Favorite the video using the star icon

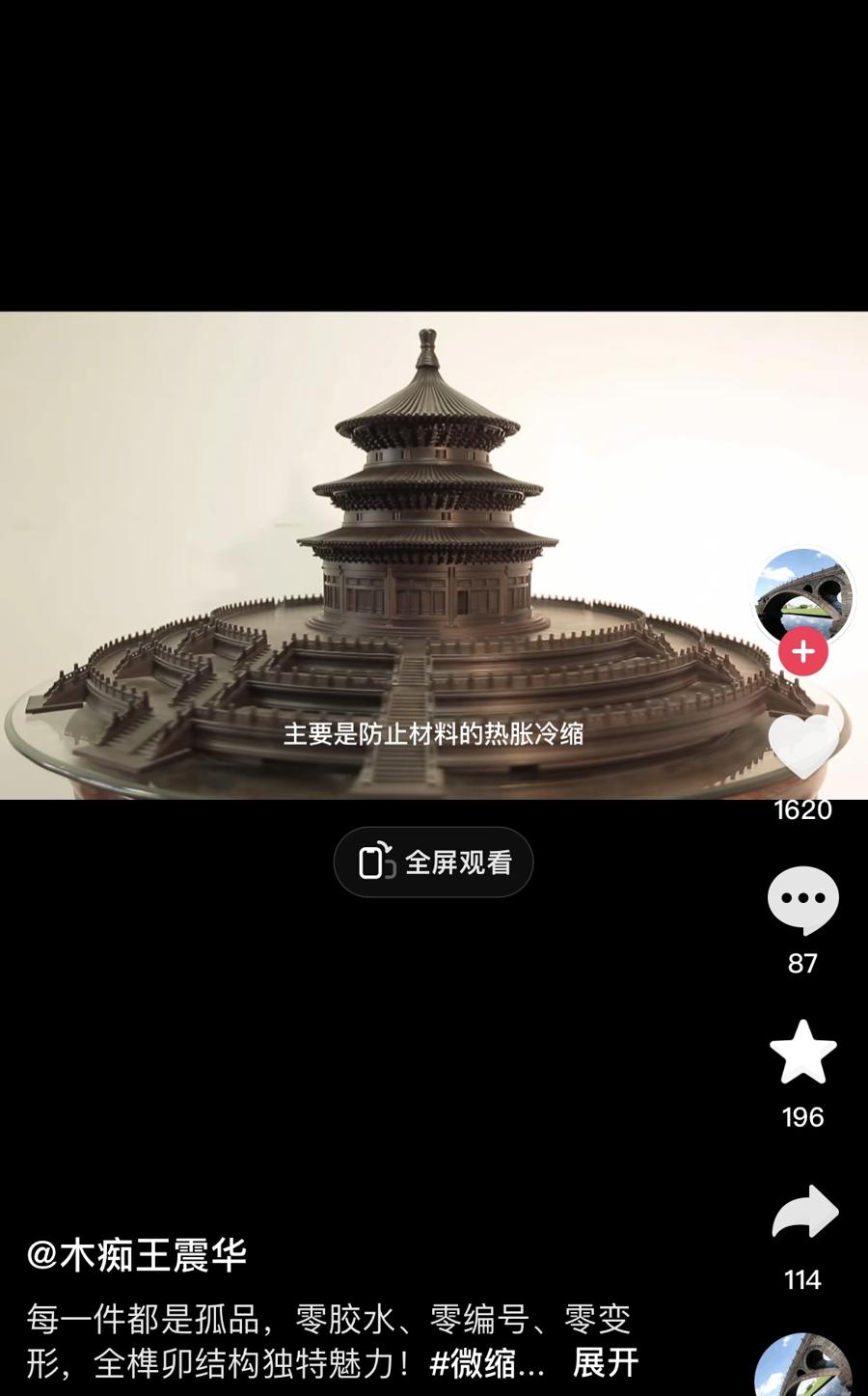(802, 1054)
